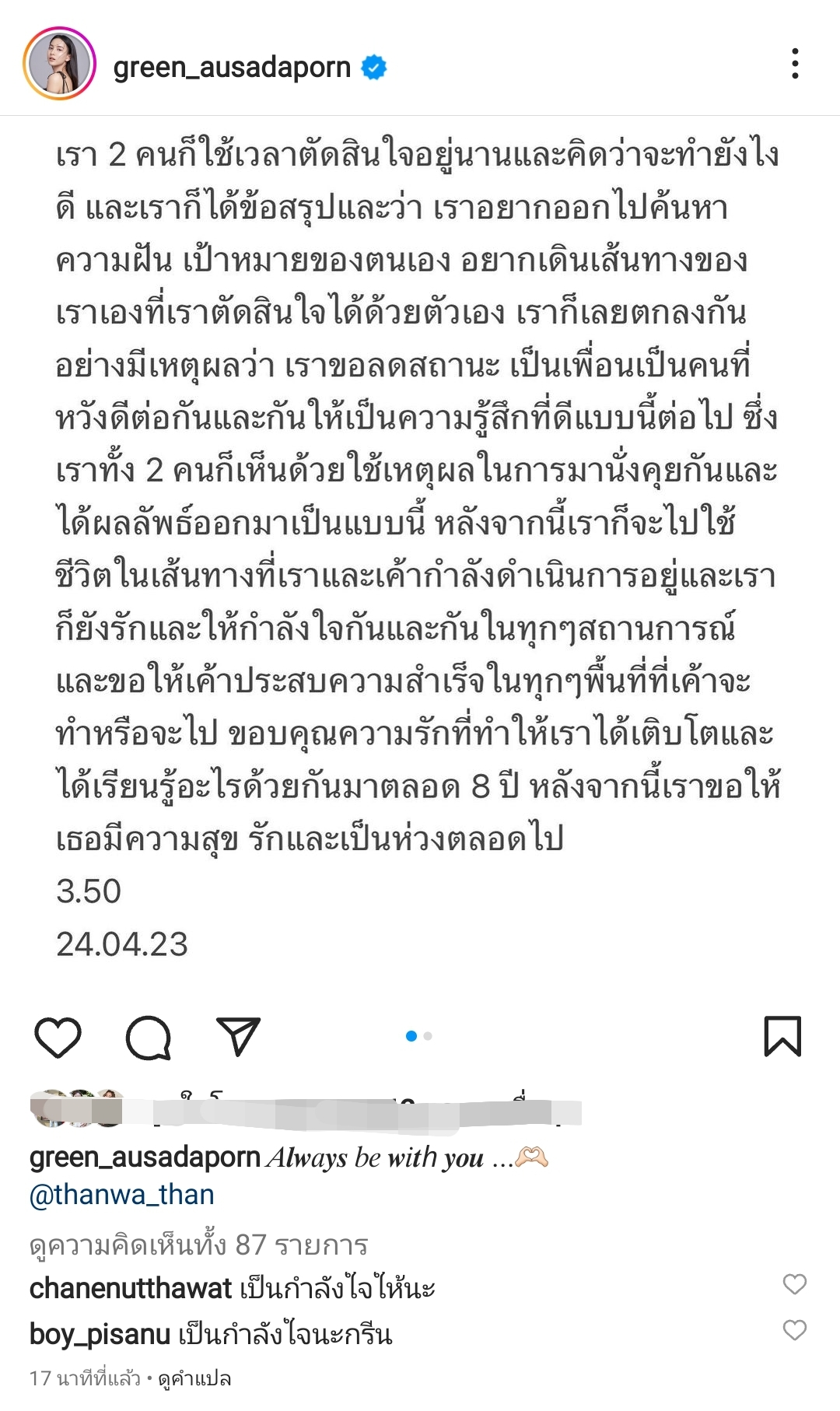This screenshot has width=840, height=1411.
Task: Open the post's three-dot options menu
Action: pyautogui.click(x=794, y=64)
